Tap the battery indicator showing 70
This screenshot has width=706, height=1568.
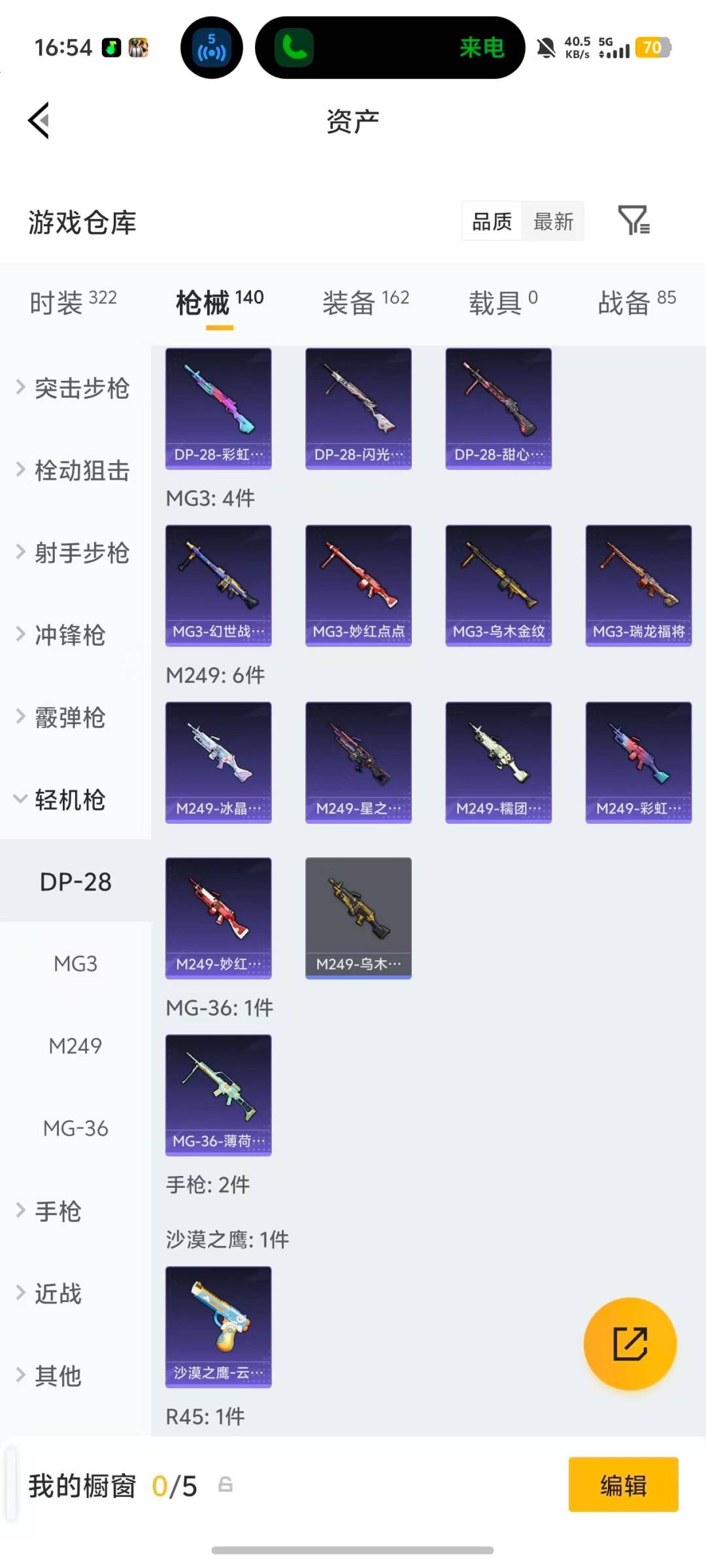click(x=651, y=48)
